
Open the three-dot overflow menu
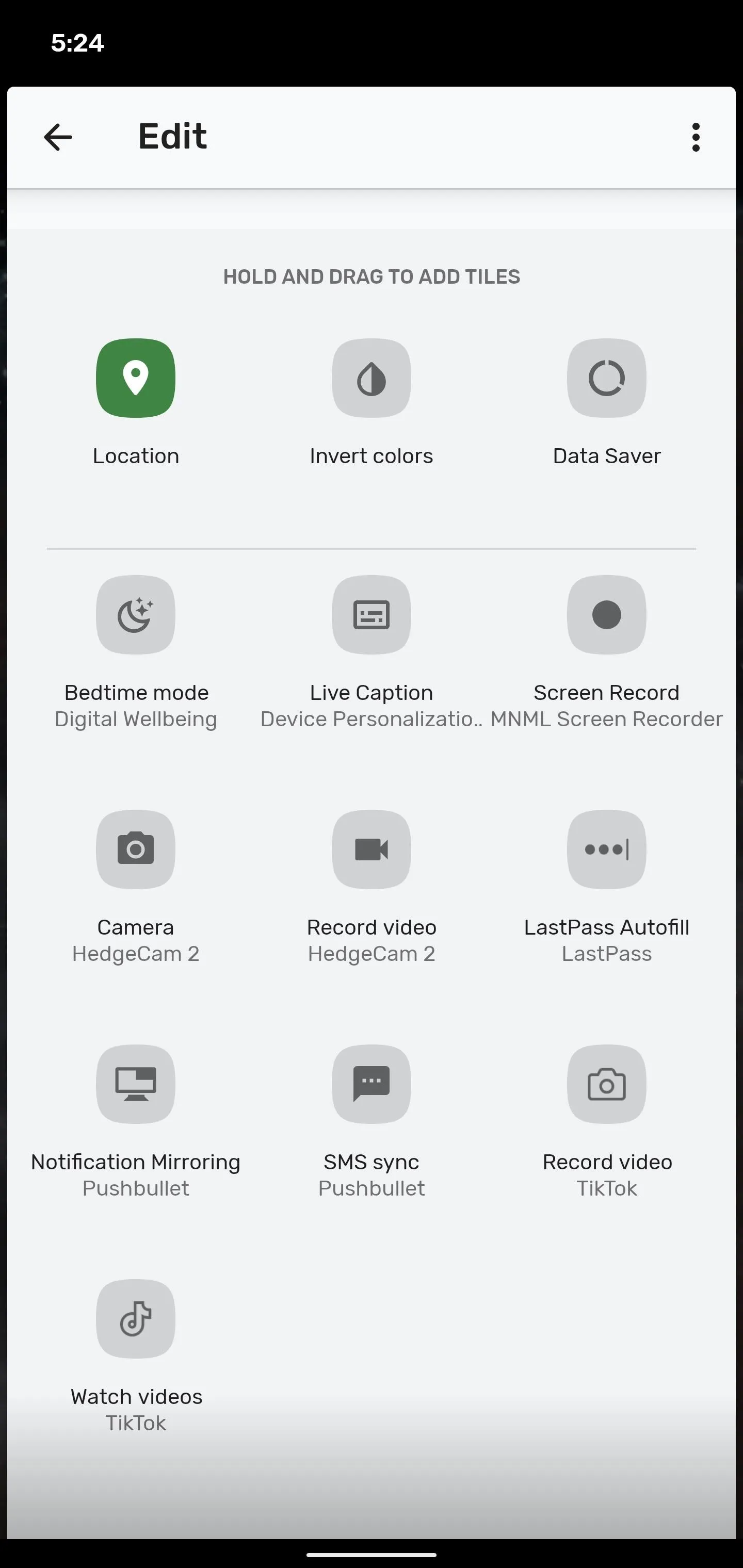[696, 137]
